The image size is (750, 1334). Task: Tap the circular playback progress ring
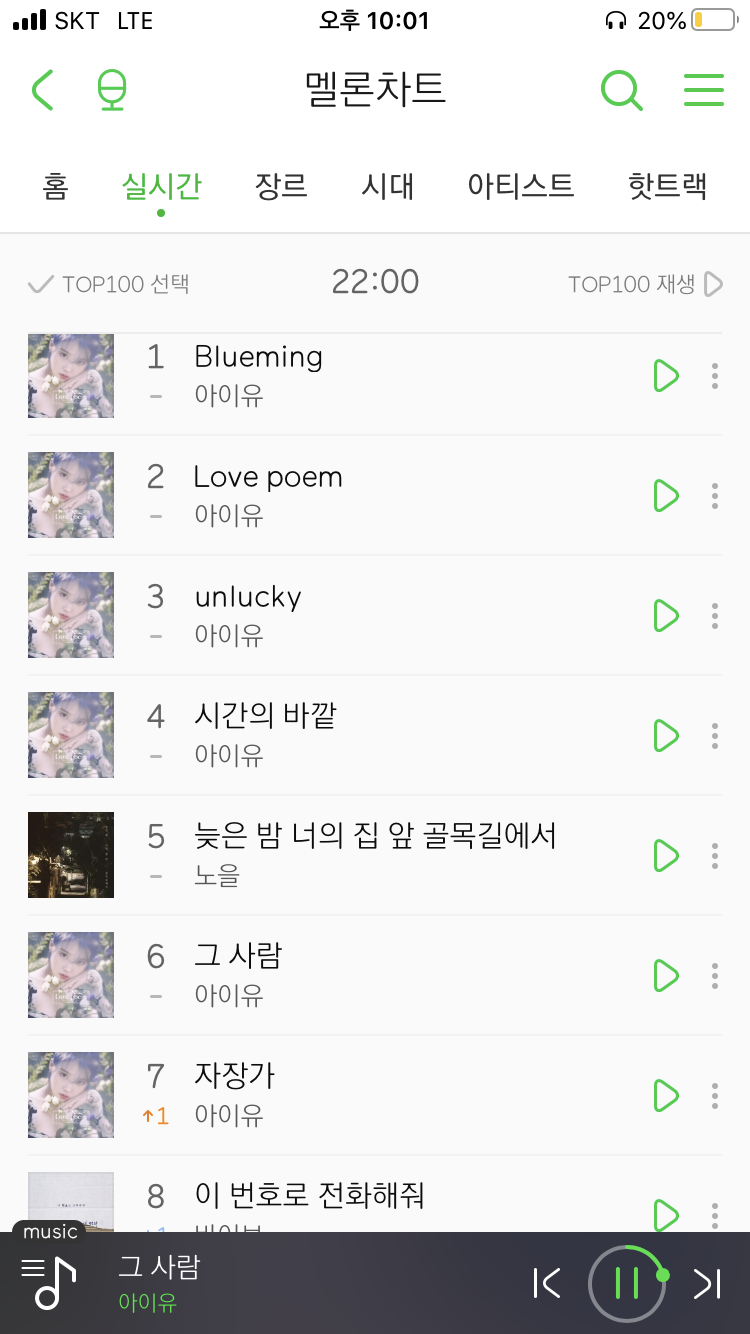coord(627,1282)
